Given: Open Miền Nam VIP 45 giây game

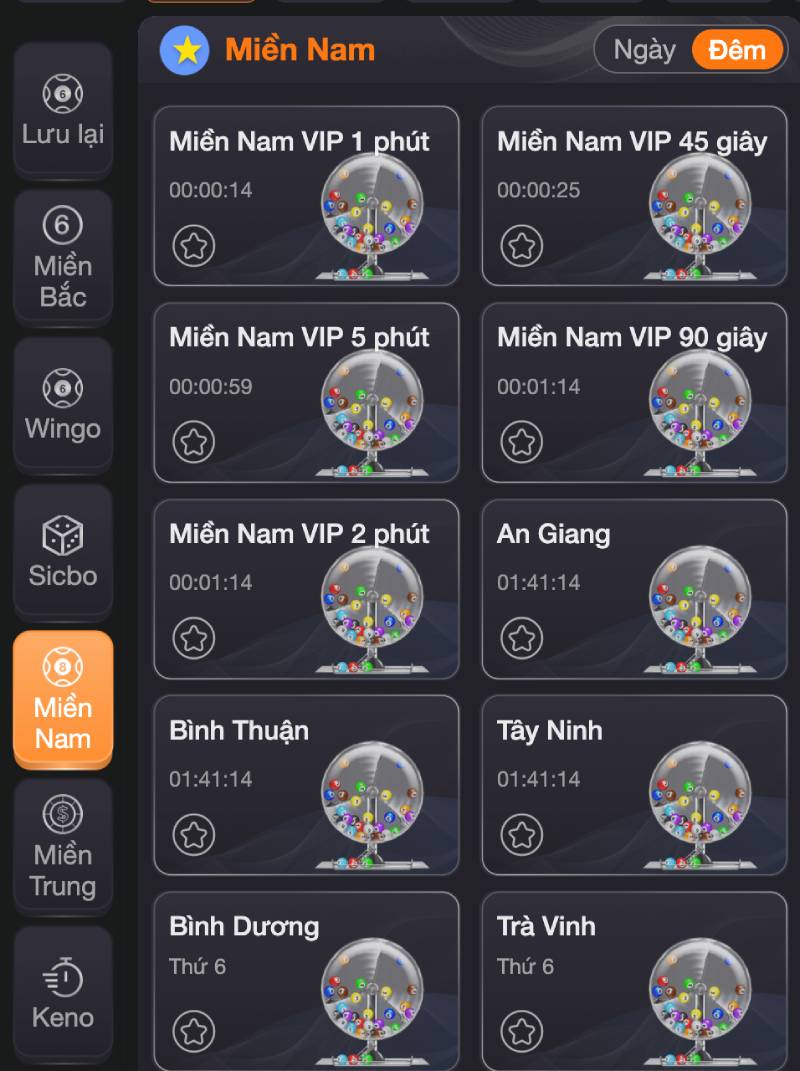Looking at the screenshot, I should point(634,196).
